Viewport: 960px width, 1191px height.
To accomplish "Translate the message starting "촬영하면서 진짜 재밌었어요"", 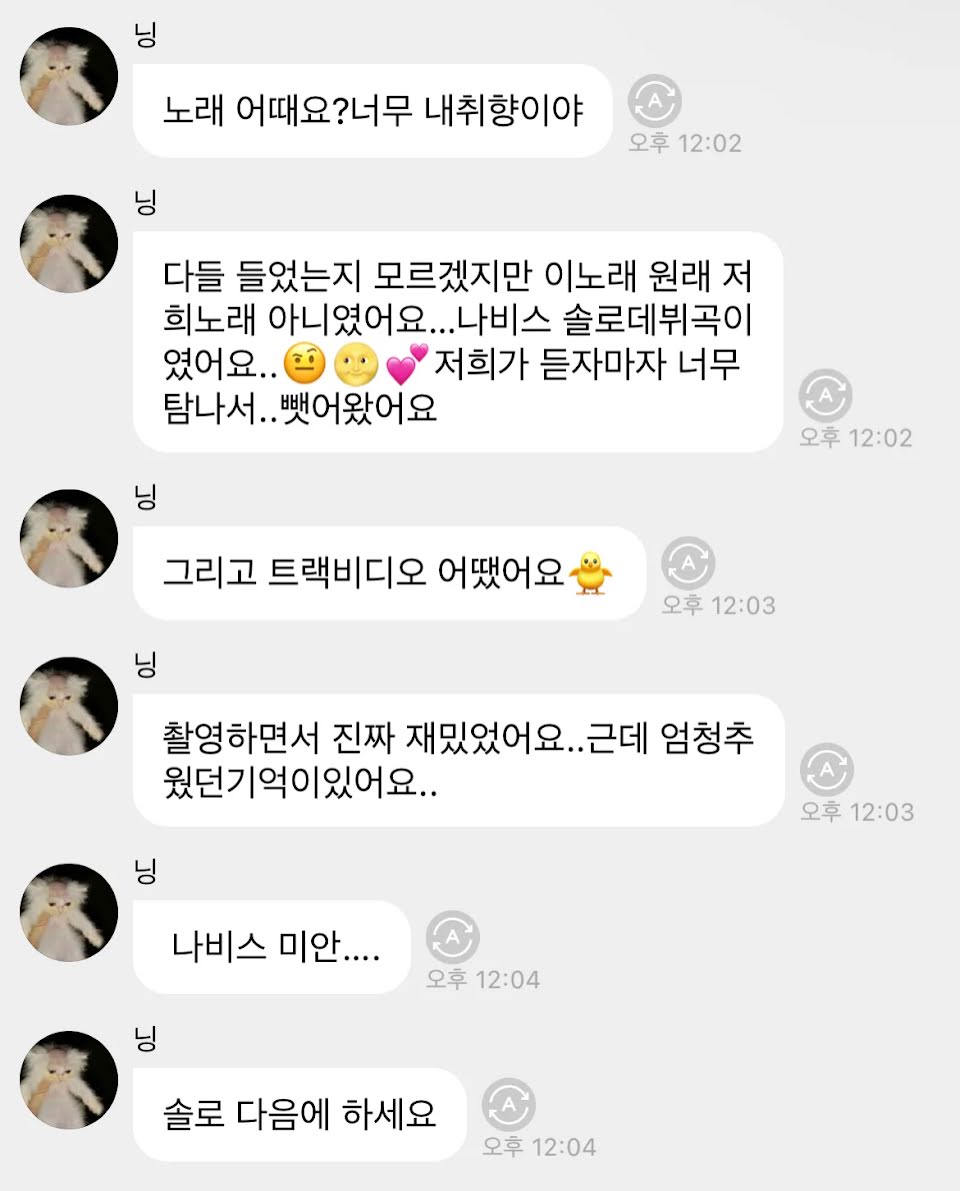I will click(827, 769).
